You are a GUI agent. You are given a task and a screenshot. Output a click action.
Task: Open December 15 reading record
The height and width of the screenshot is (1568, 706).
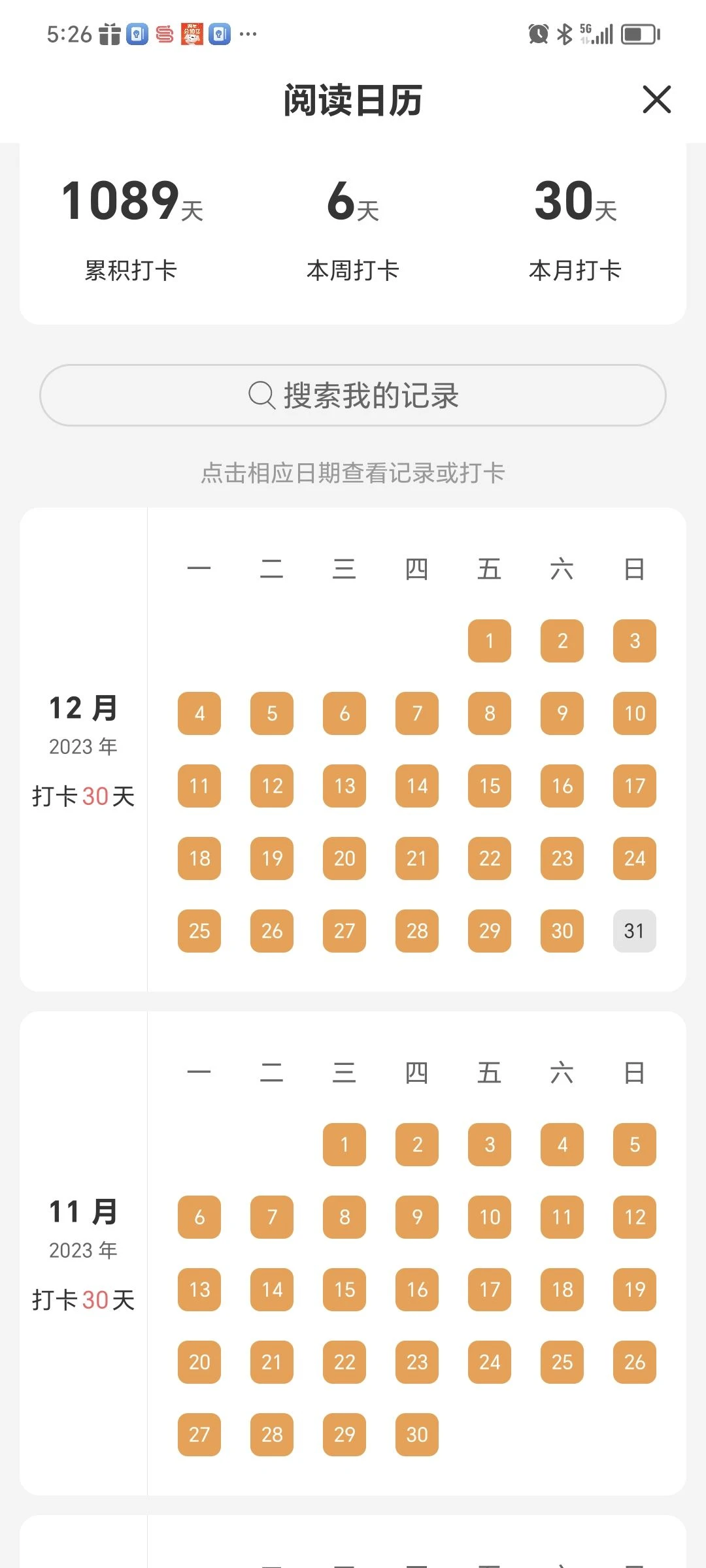pyautogui.click(x=490, y=786)
